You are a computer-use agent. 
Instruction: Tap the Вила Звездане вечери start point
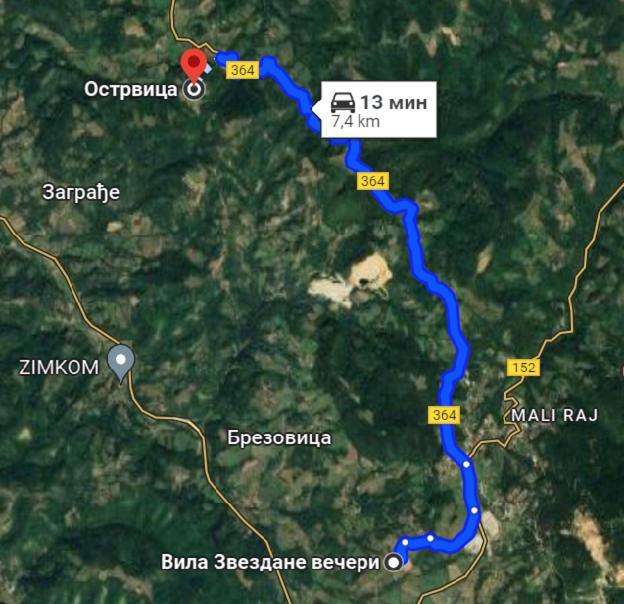pyautogui.click(x=394, y=562)
